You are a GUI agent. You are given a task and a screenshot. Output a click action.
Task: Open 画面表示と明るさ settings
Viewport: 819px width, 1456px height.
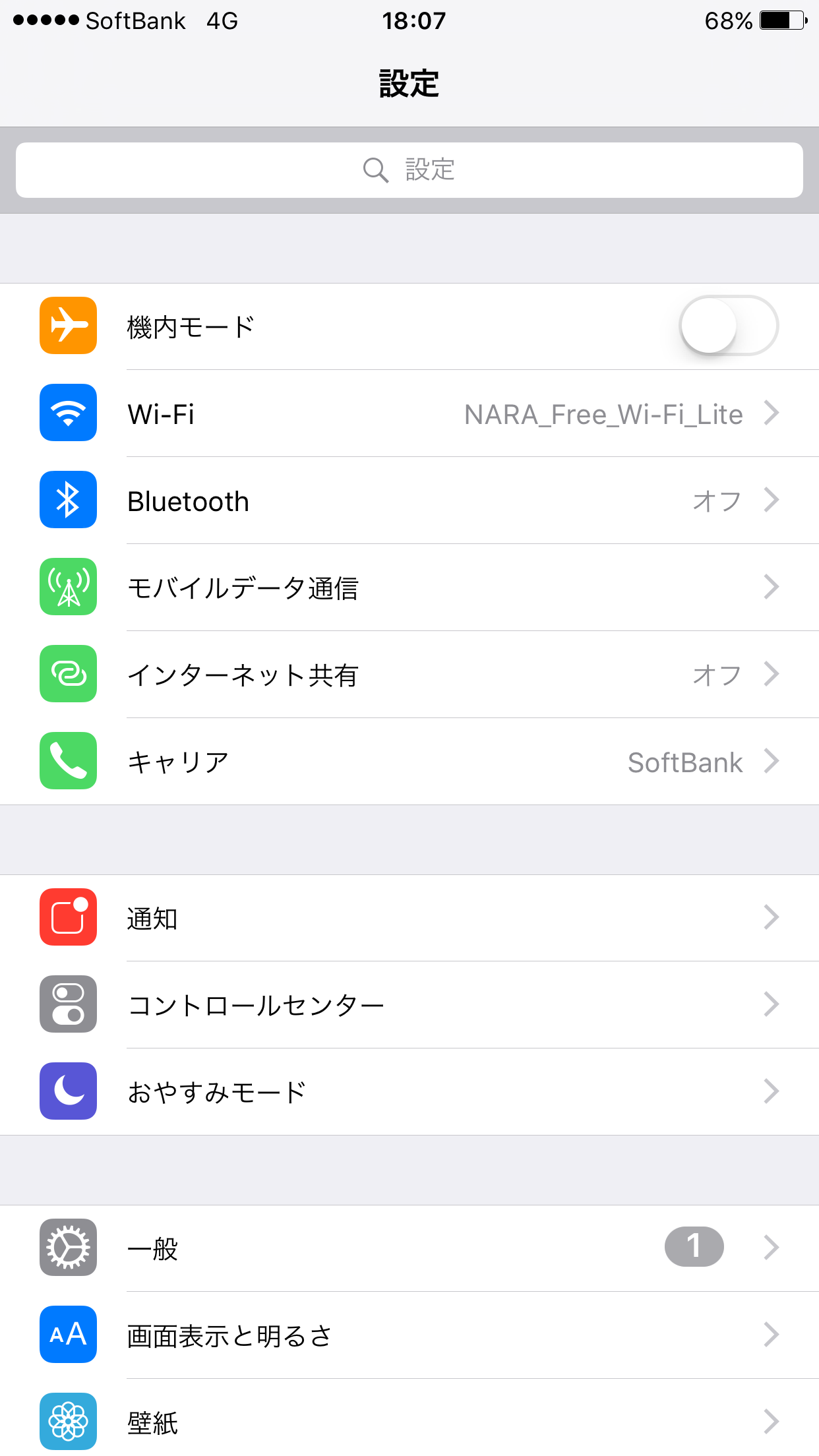click(409, 1335)
